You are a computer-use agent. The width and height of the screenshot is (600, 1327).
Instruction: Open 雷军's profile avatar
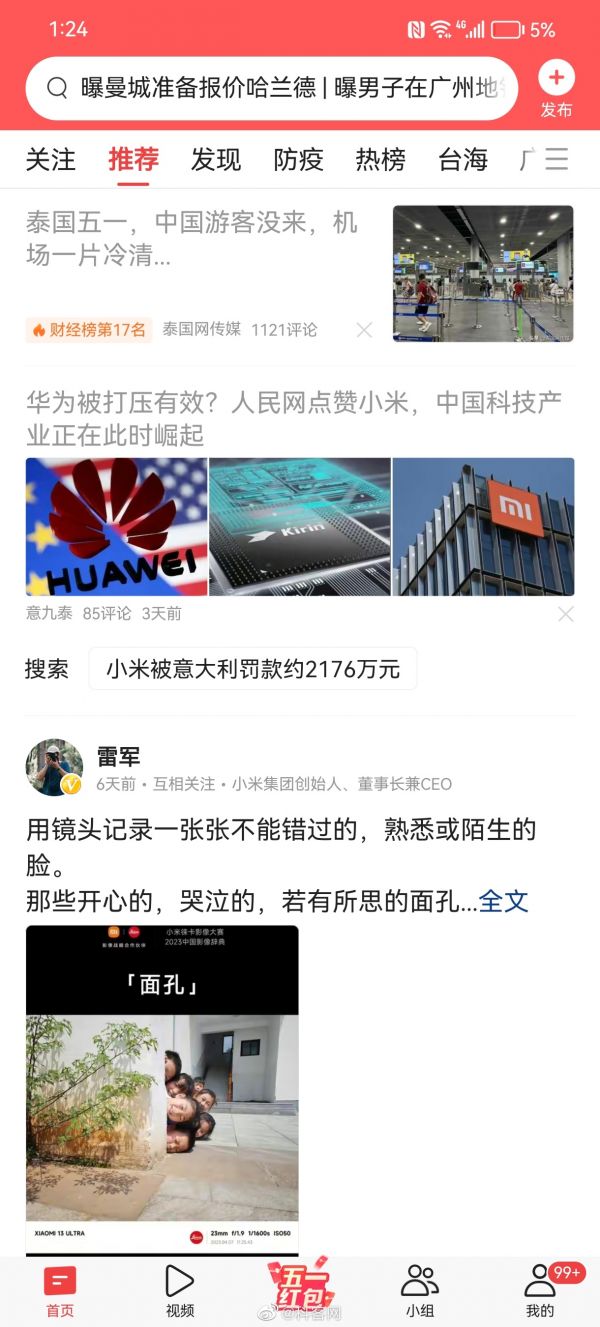point(54,768)
